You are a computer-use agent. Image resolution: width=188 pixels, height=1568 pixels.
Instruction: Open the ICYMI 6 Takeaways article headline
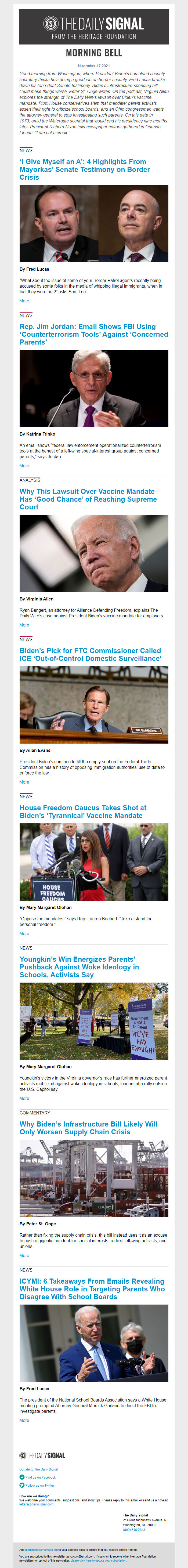tap(92, 1289)
